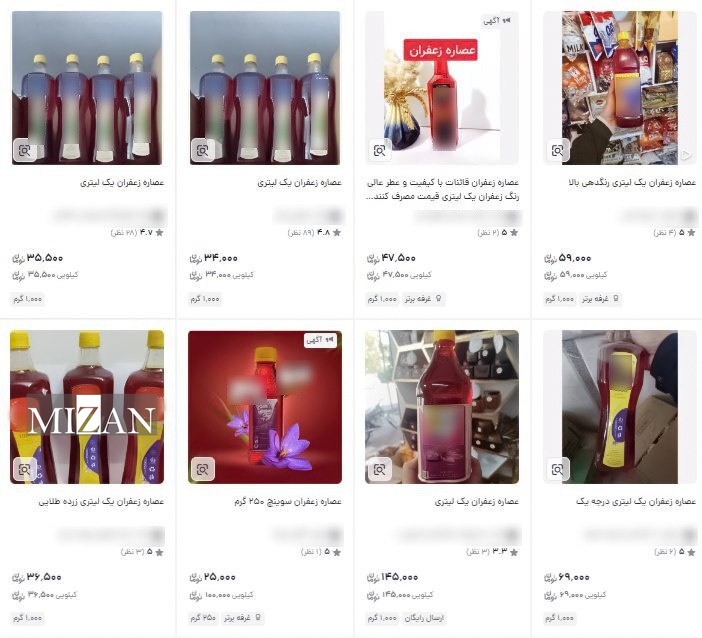
Task: Tap similar-image search on the 69,000 product
Action: click(558, 469)
